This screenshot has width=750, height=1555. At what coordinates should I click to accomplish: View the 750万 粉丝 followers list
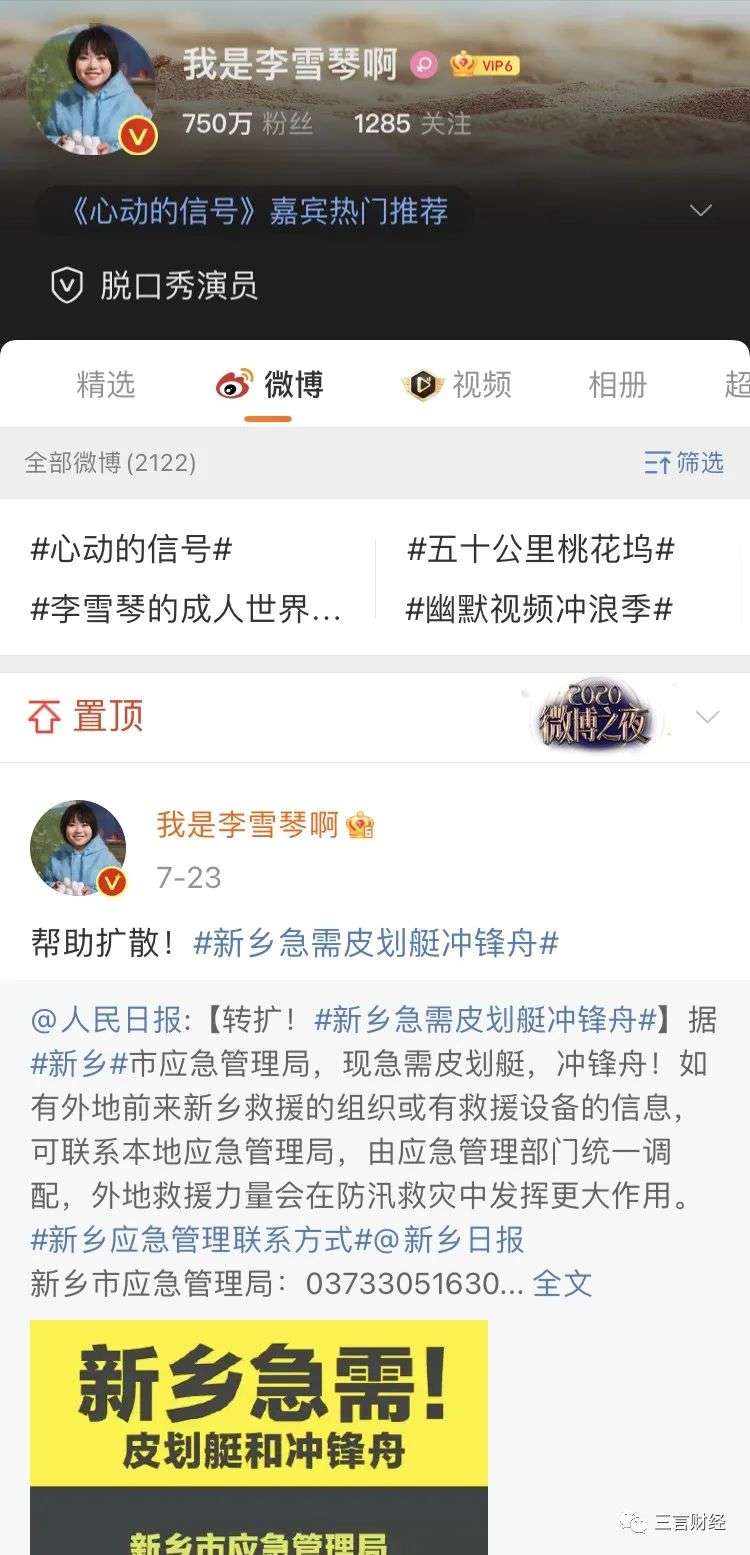pos(247,124)
